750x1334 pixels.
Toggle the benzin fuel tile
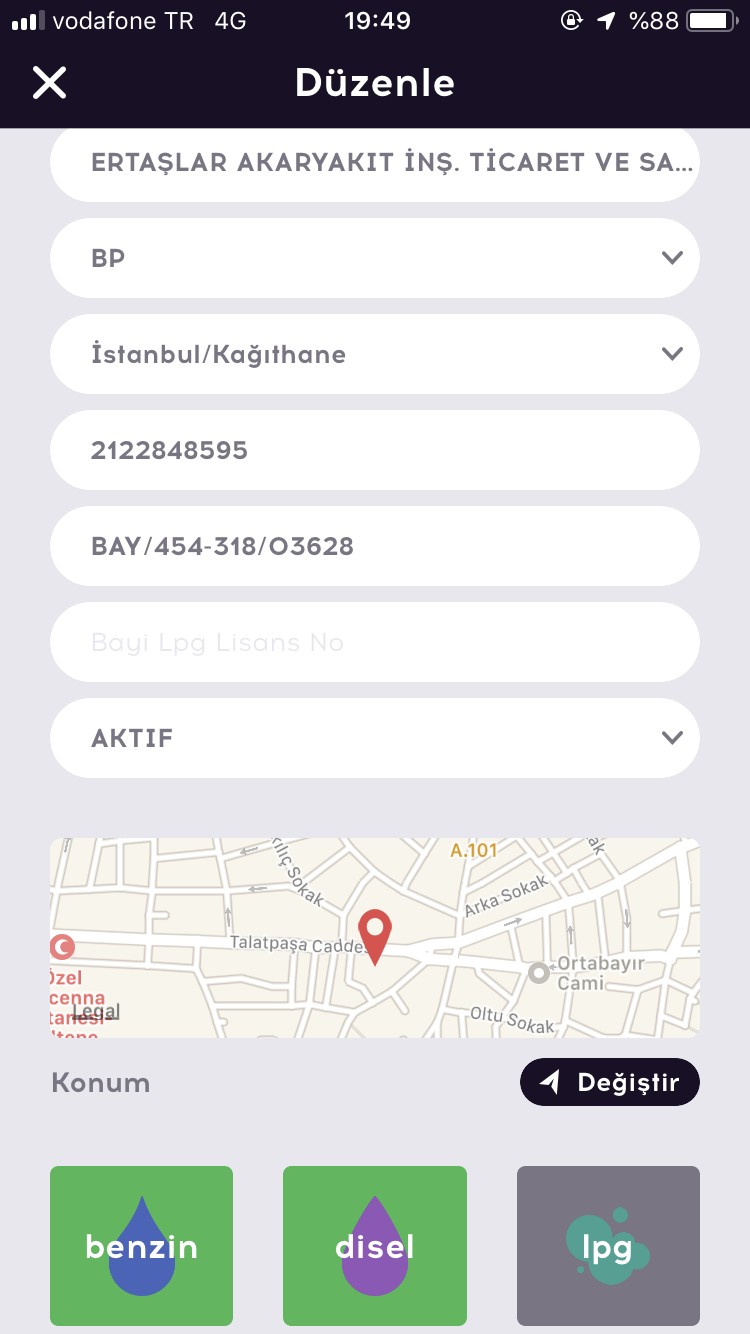(x=141, y=1246)
